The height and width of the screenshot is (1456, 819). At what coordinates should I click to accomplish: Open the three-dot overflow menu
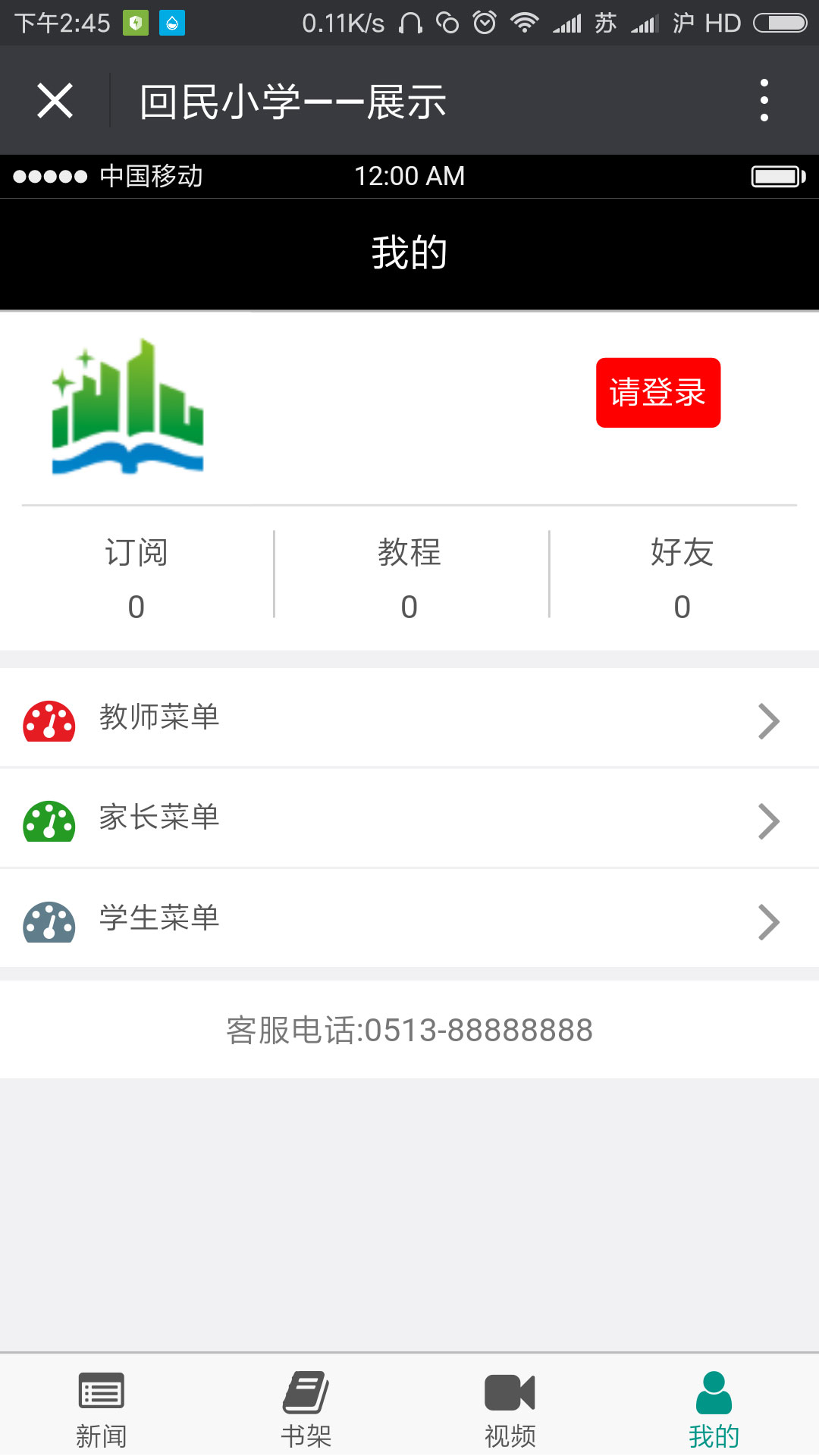coord(766,99)
